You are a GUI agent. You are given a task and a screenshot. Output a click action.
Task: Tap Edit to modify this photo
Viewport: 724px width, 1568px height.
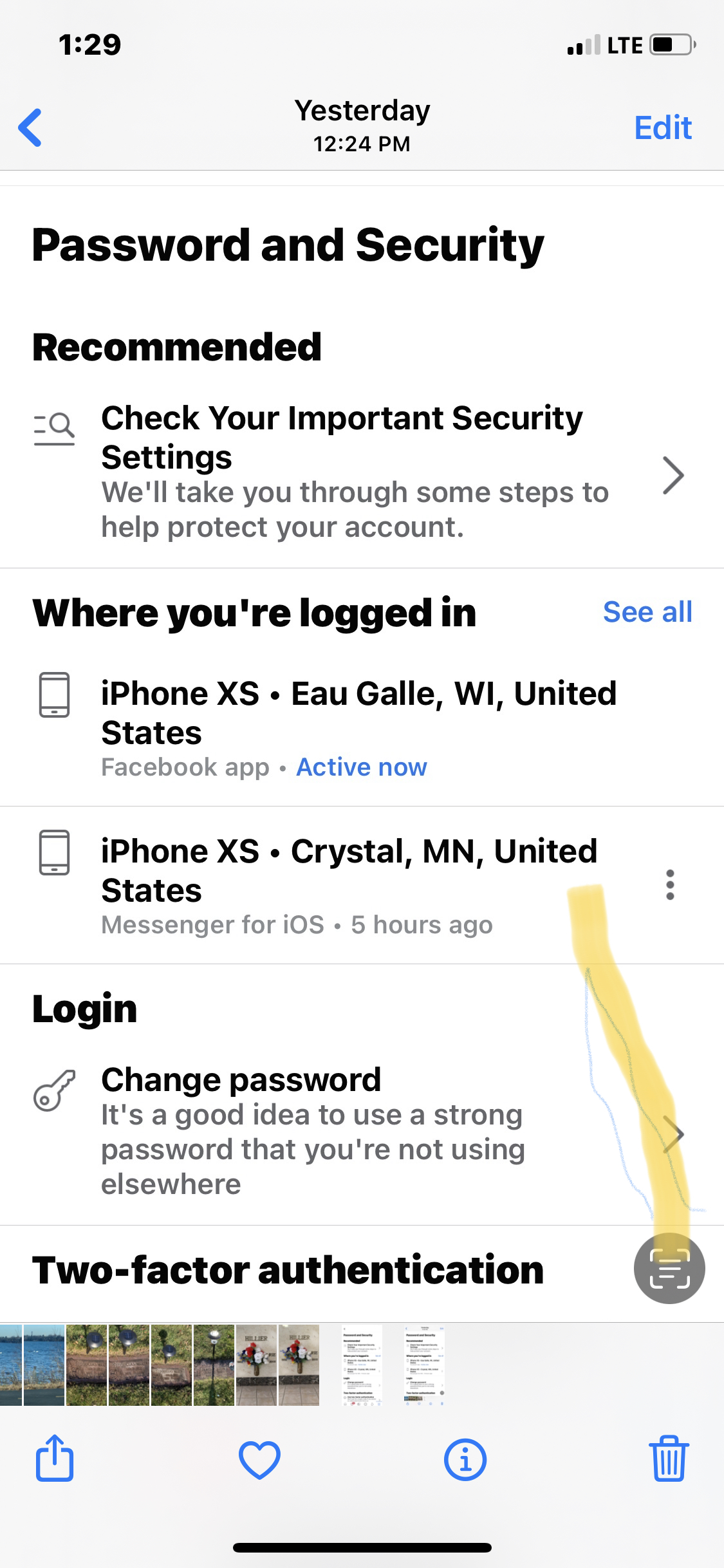[x=662, y=127]
